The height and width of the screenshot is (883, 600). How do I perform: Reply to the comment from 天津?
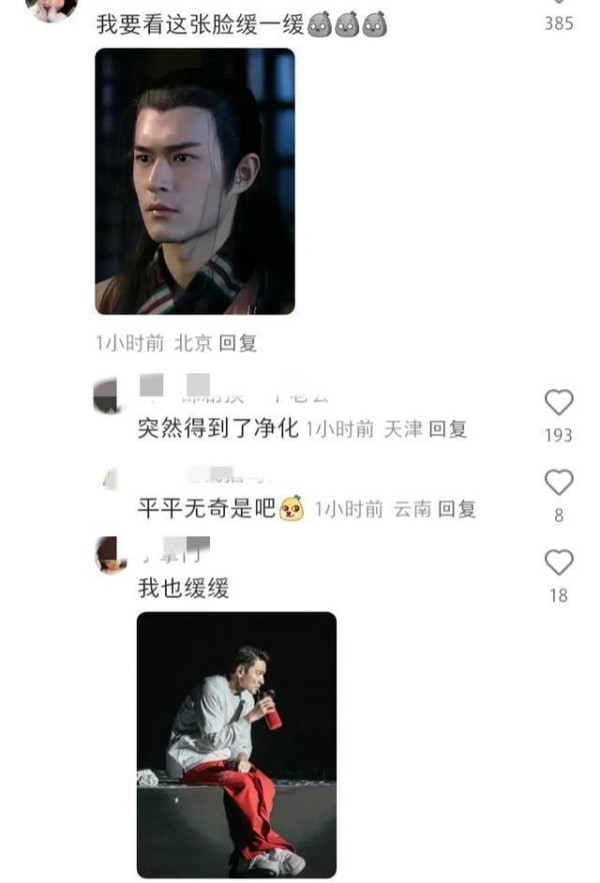tap(448, 429)
